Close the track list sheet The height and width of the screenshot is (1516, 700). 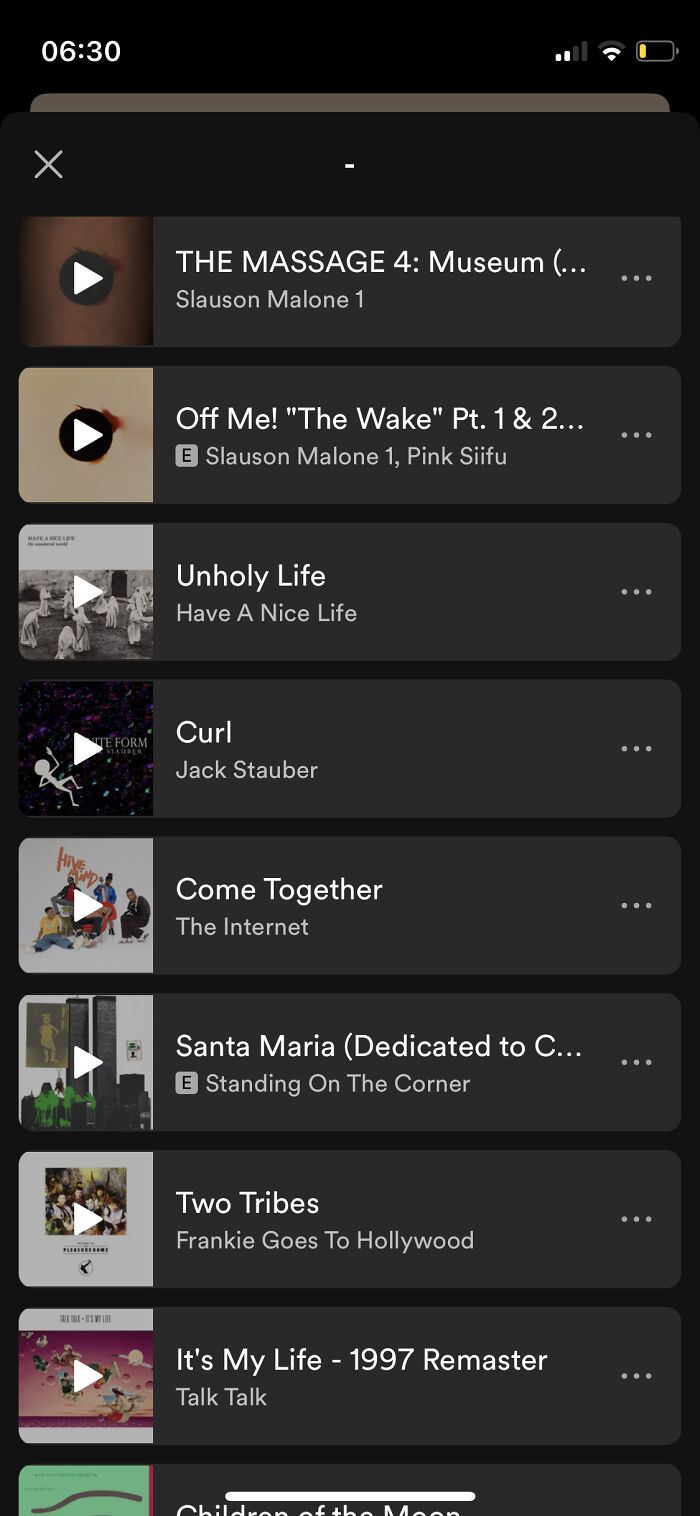tap(48, 164)
